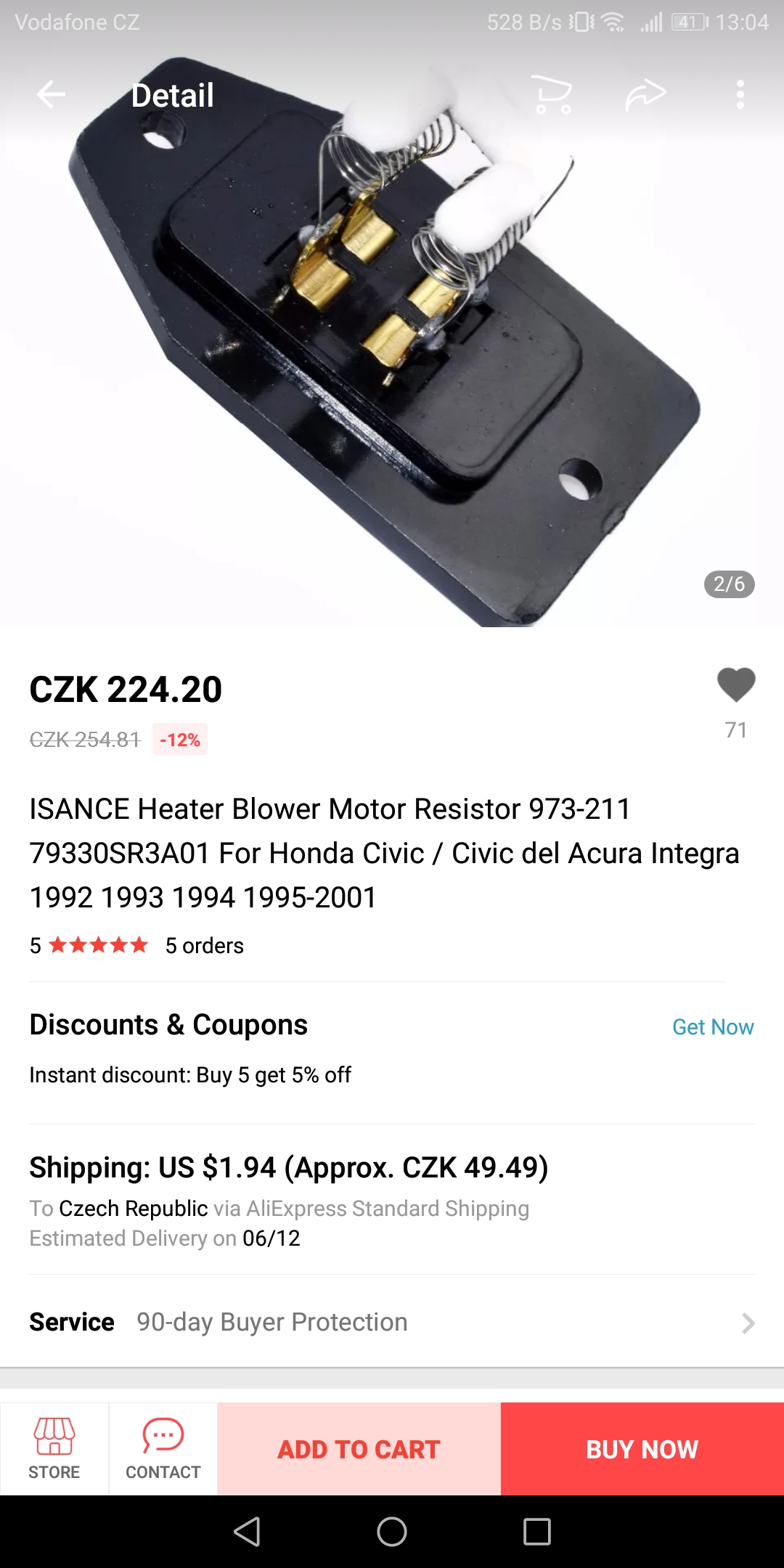The height and width of the screenshot is (1568, 784).
Task: Tap Buy Now to purchase
Action: tap(642, 1449)
